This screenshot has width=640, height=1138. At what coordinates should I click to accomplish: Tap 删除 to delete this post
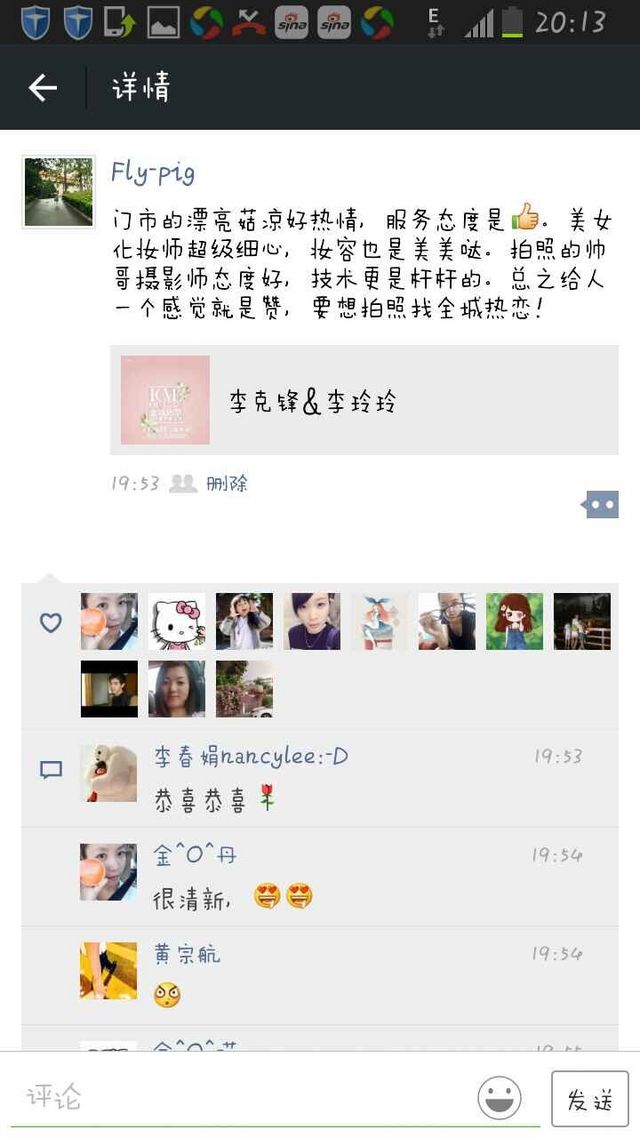(x=226, y=483)
